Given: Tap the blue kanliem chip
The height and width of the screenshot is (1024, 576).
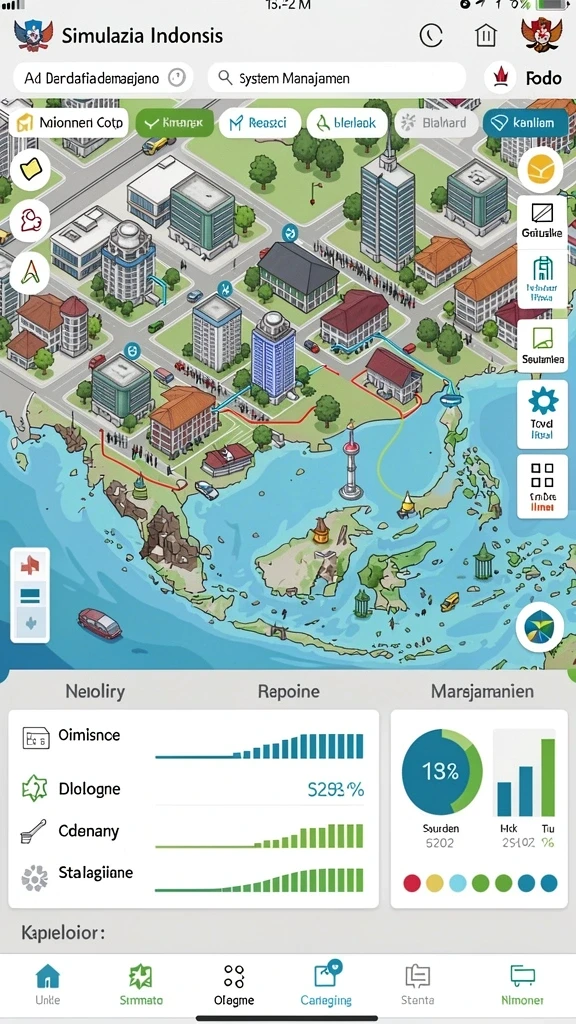Looking at the screenshot, I should click(526, 123).
